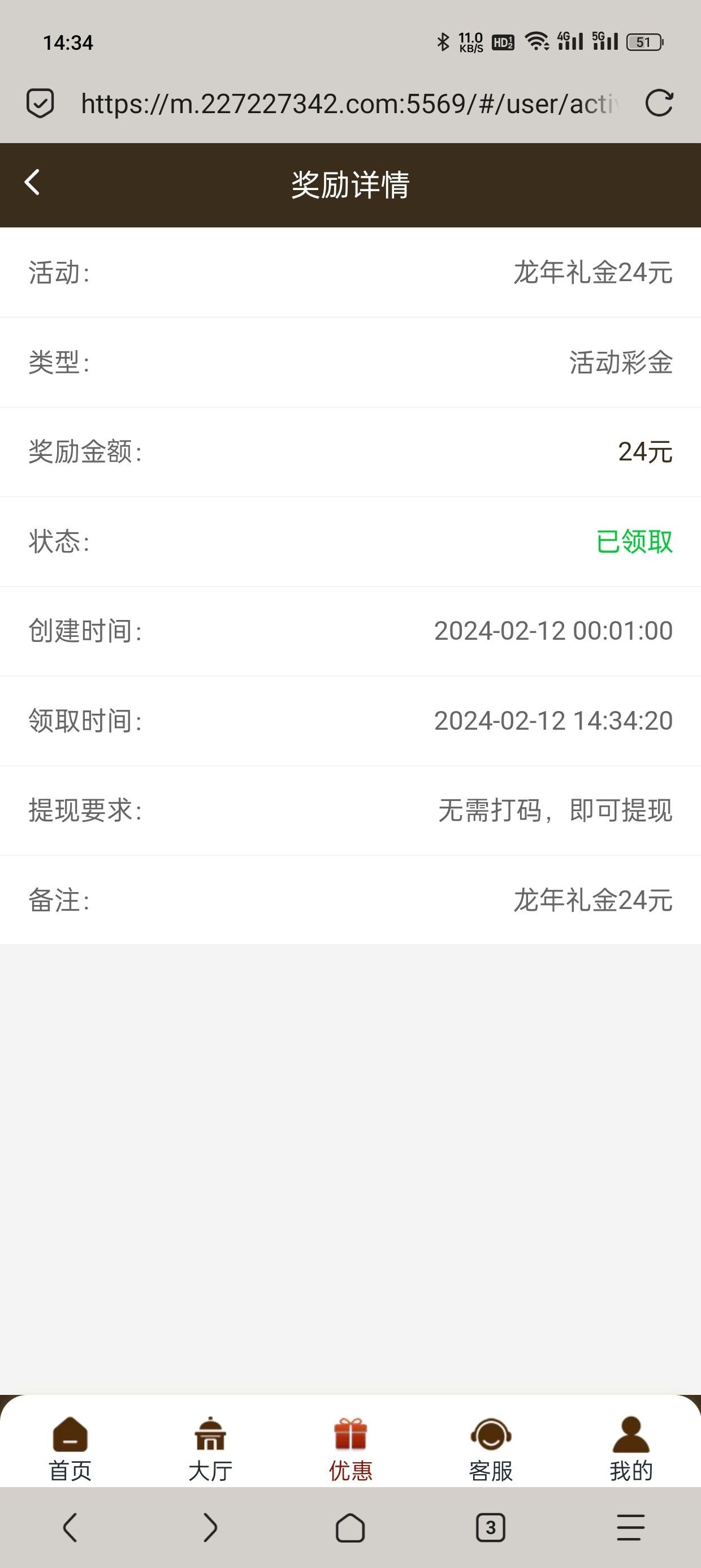The height and width of the screenshot is (1568, 701).
Task: Open the site security shield icon
Action: tap(40, 103)
